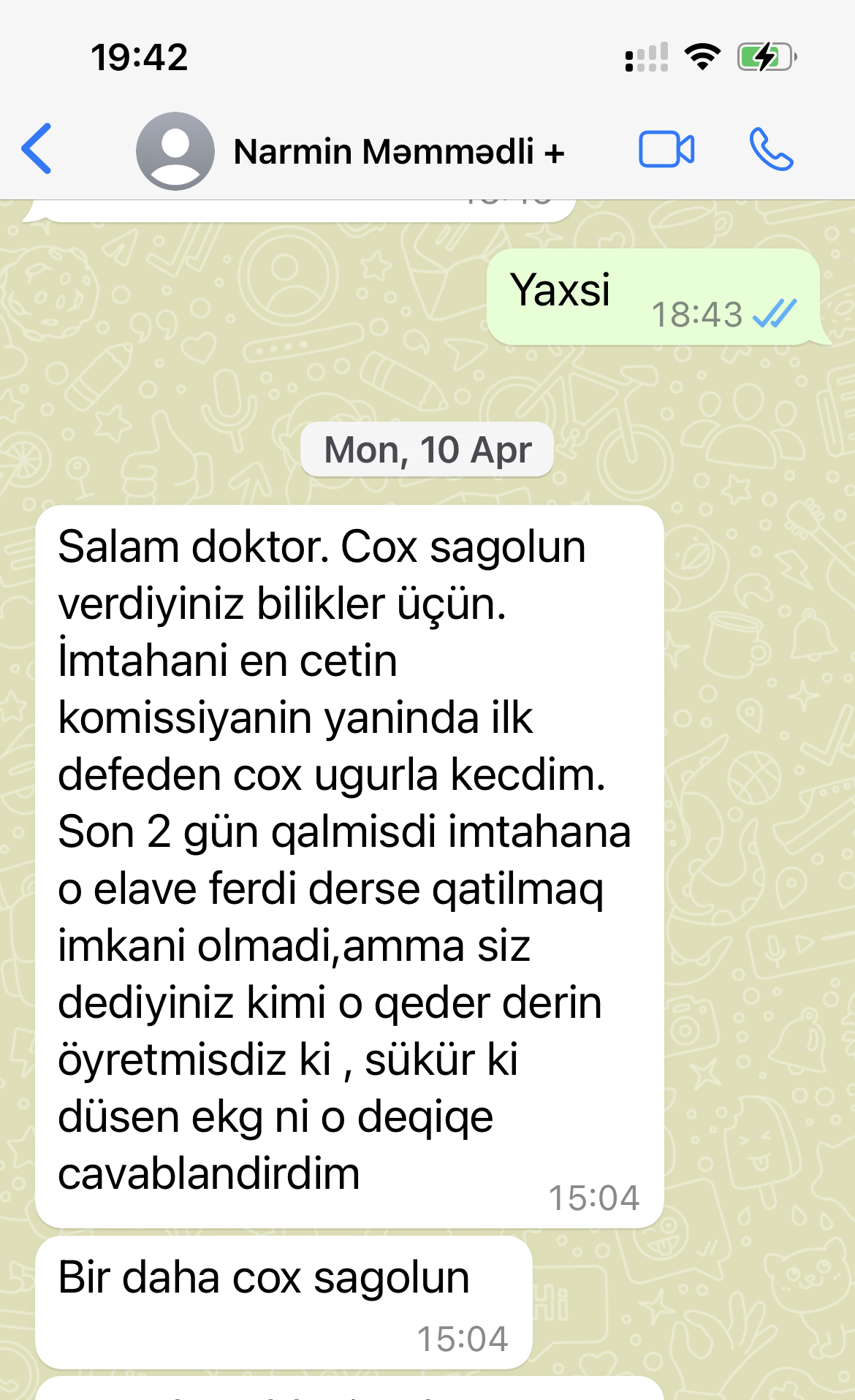
Task: Go back to the chats list
Action: tap(37, 149)
